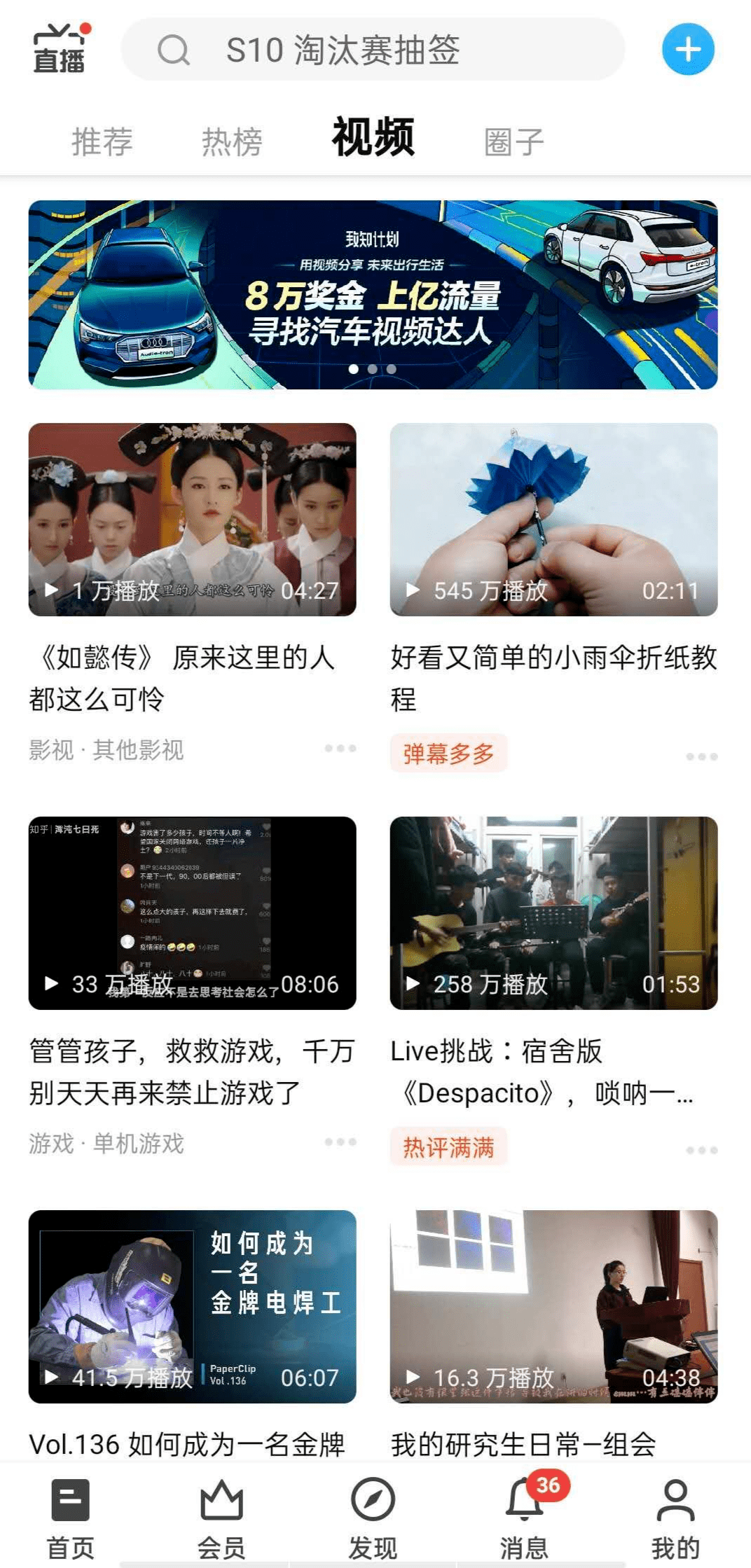Open the 致知计划 car video banner
This screenshot has width=751, height=1568.
pyautogui.click(x=373, y=295)
